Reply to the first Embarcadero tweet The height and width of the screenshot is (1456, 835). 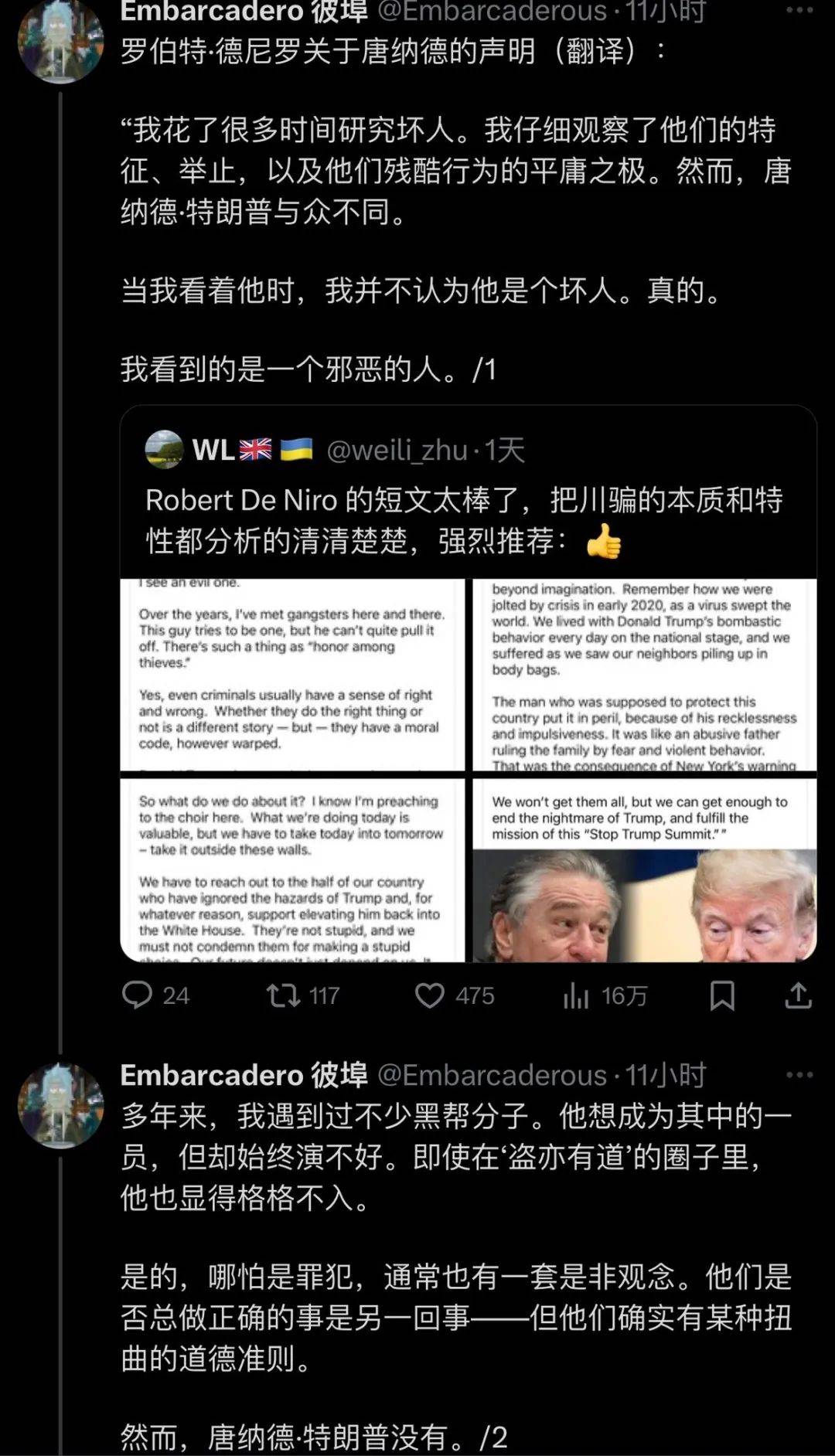click(x=155, y=995)
